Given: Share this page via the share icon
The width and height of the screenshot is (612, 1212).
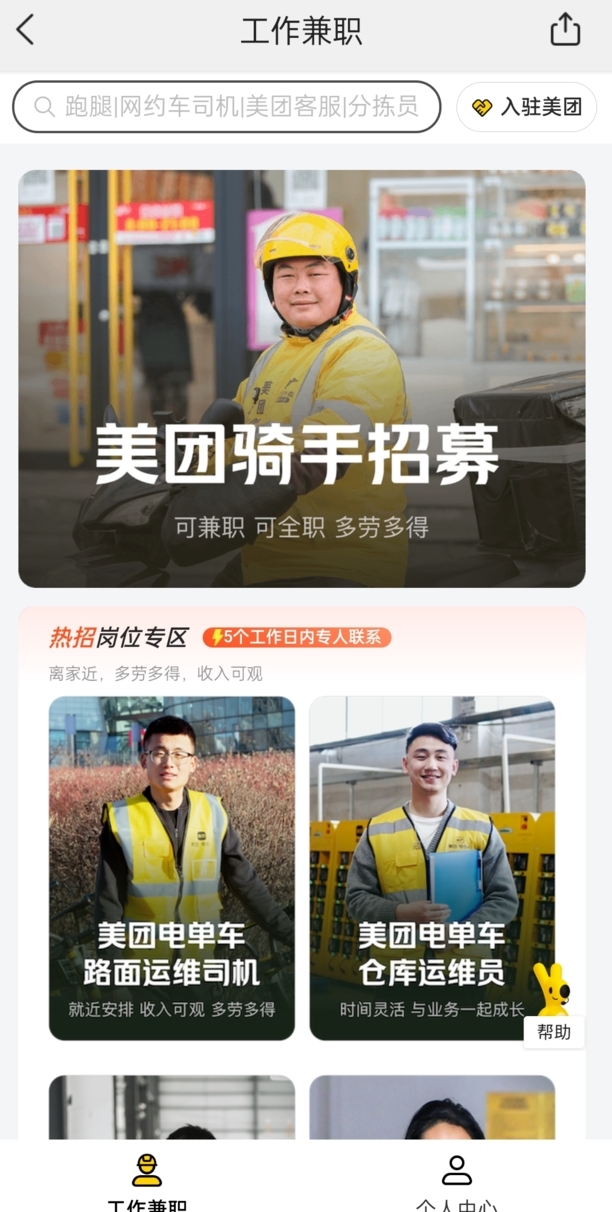Looking at the screenshot, I should 565,30.
